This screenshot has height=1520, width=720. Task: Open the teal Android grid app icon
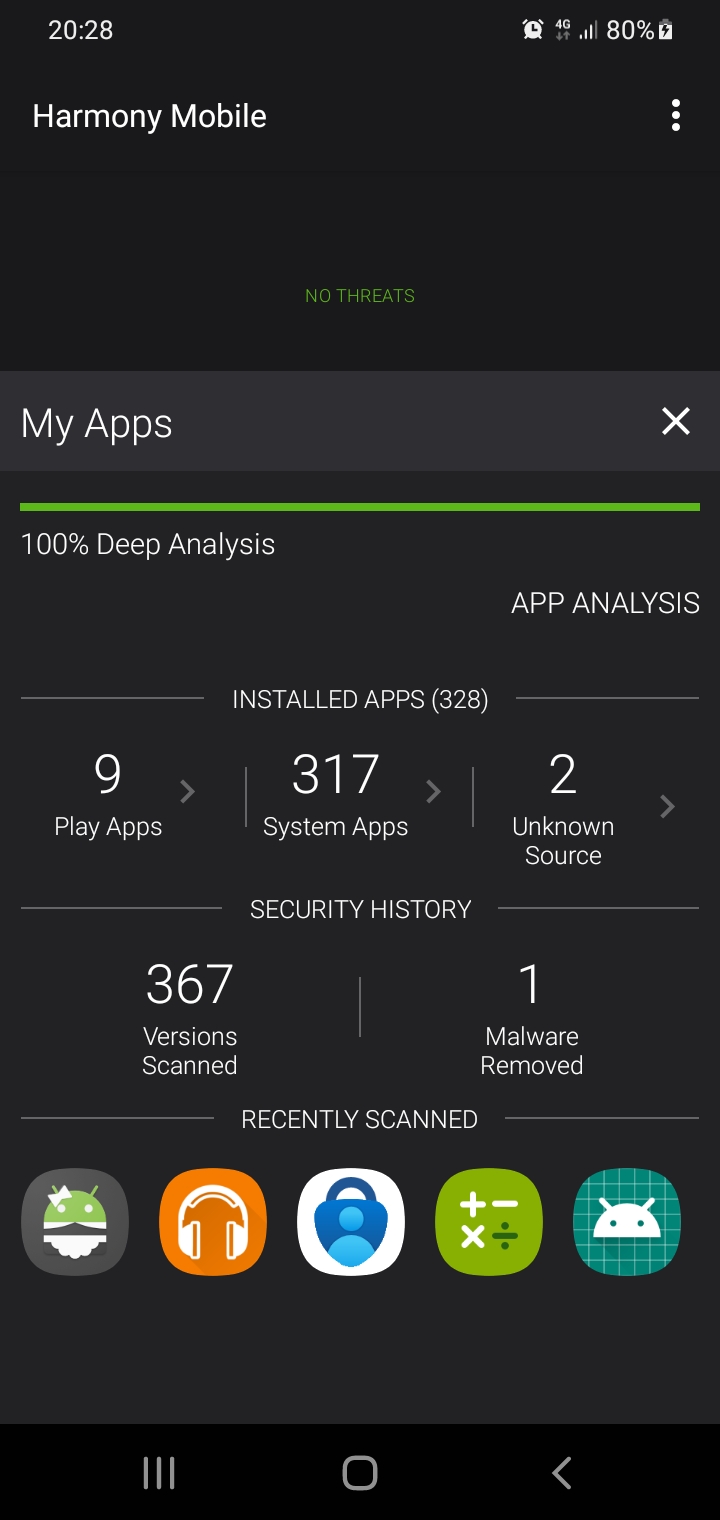tap(627, 1222)
